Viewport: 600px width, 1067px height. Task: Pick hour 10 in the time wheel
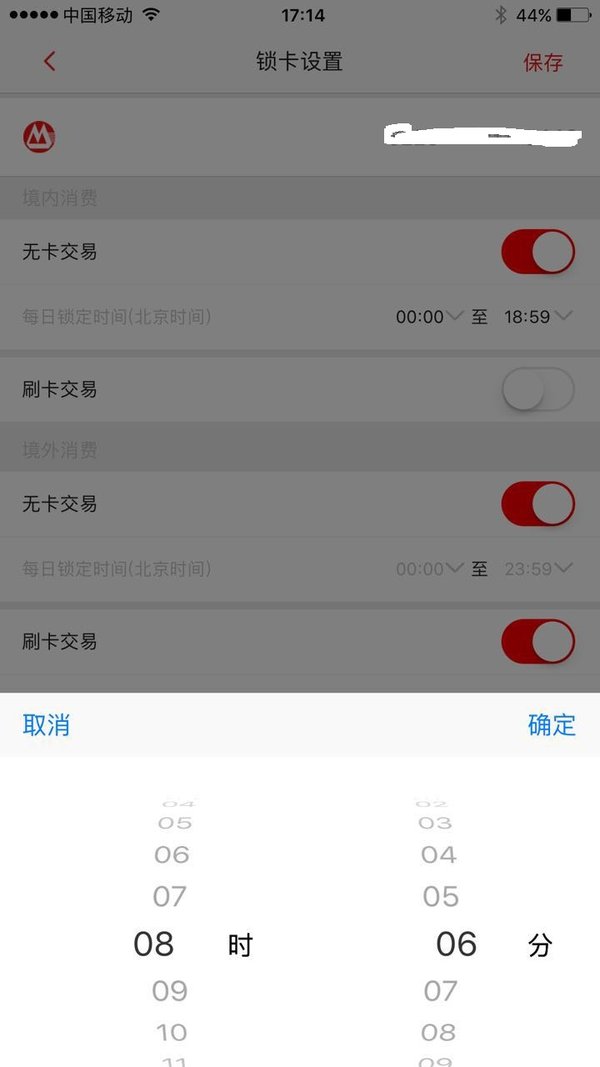[x=171, y=1032]
